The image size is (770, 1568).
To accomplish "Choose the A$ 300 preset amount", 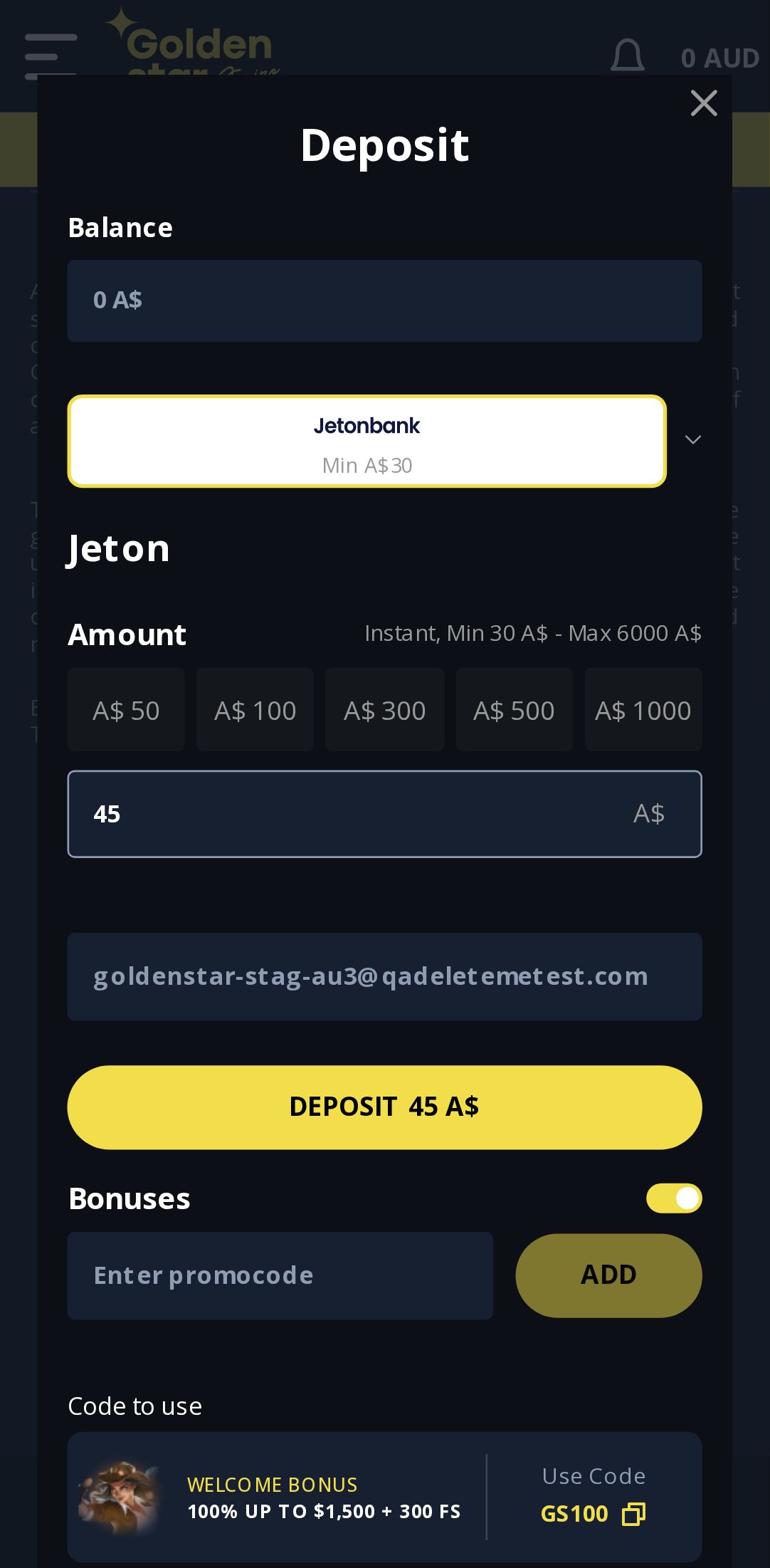I will 384,710.
